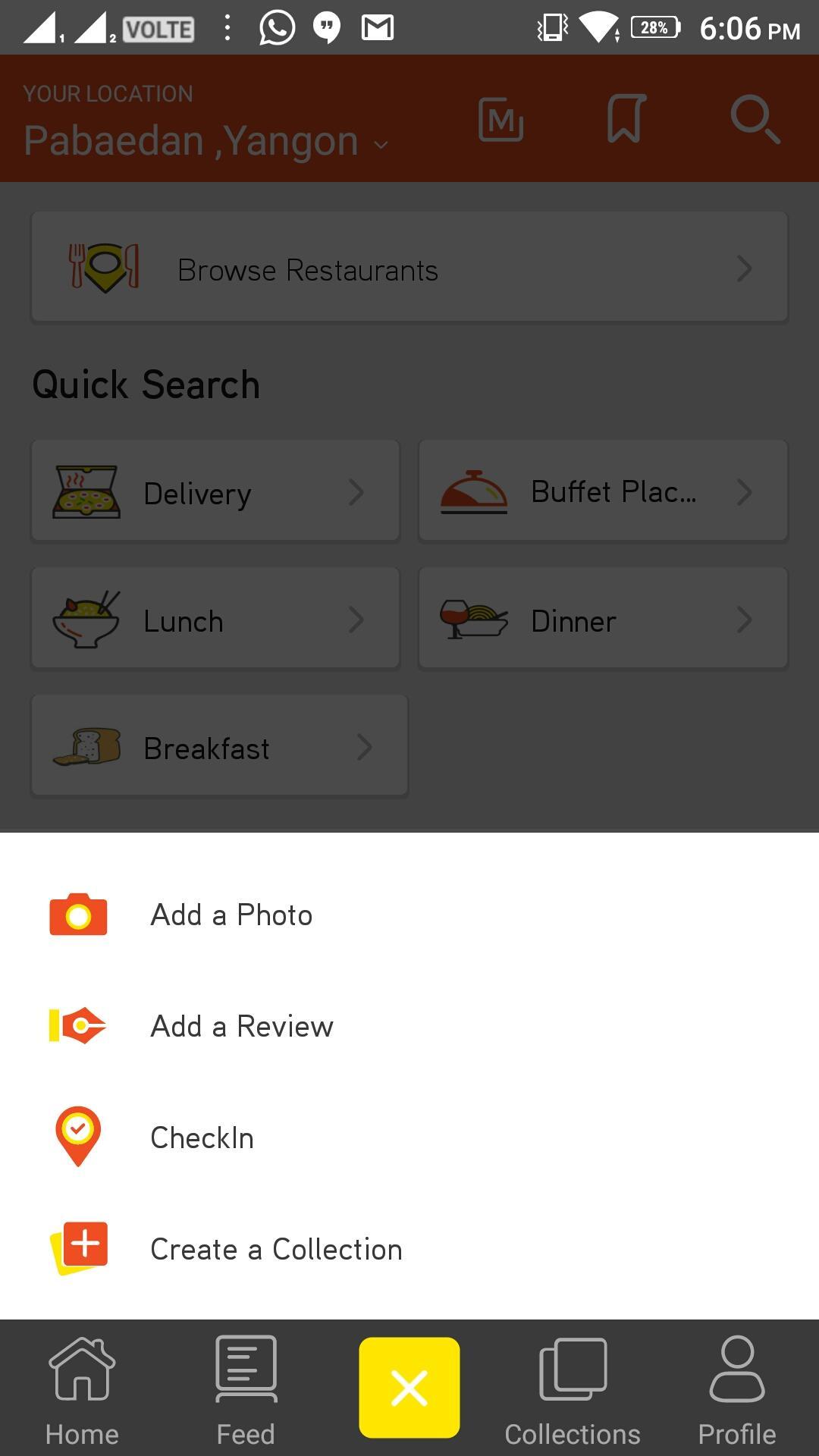Close the add menu with the X button
Viewport: 819px width, 1456px height.
409,1388
